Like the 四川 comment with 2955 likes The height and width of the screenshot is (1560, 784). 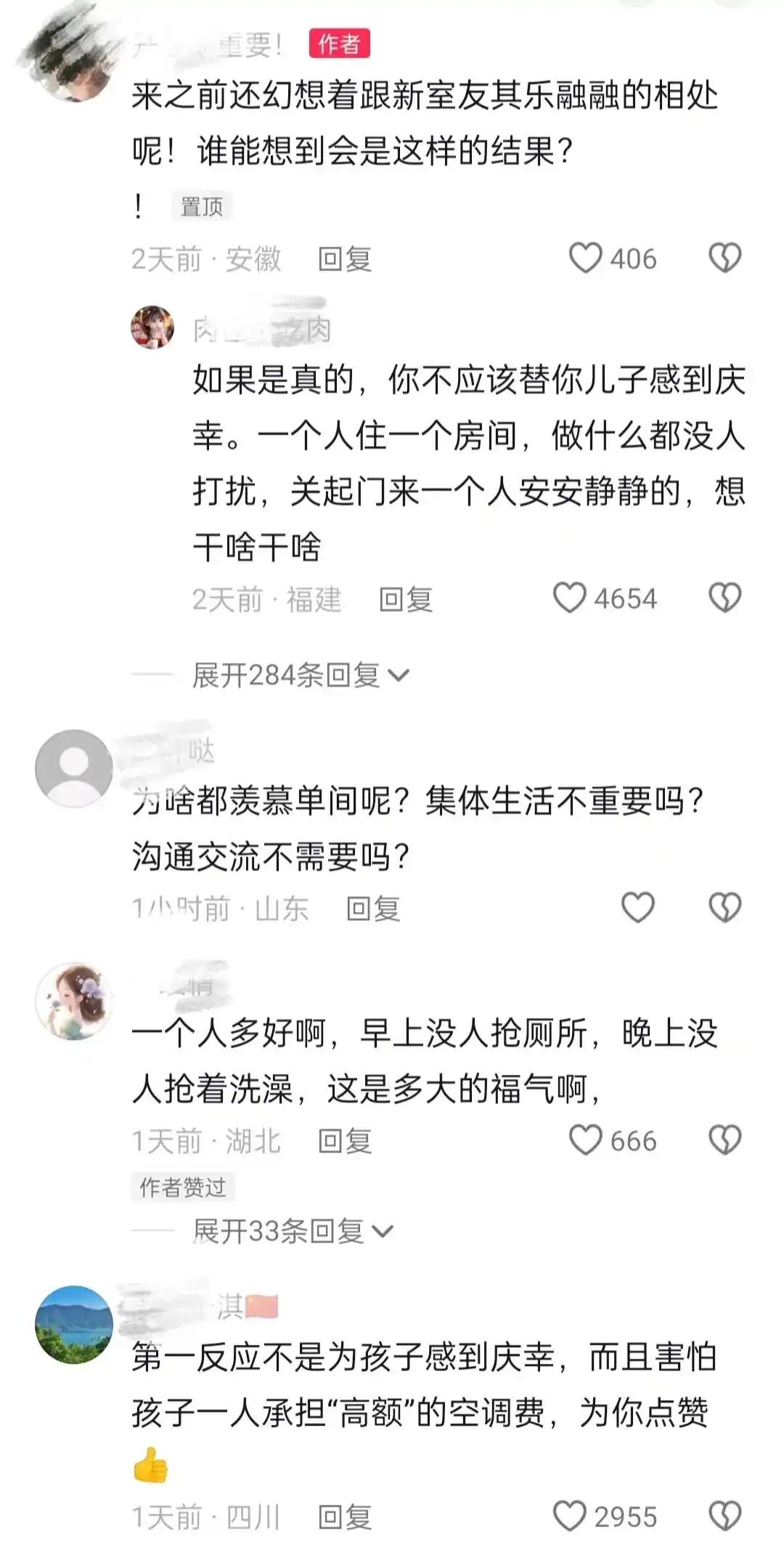coord(569,1516)
